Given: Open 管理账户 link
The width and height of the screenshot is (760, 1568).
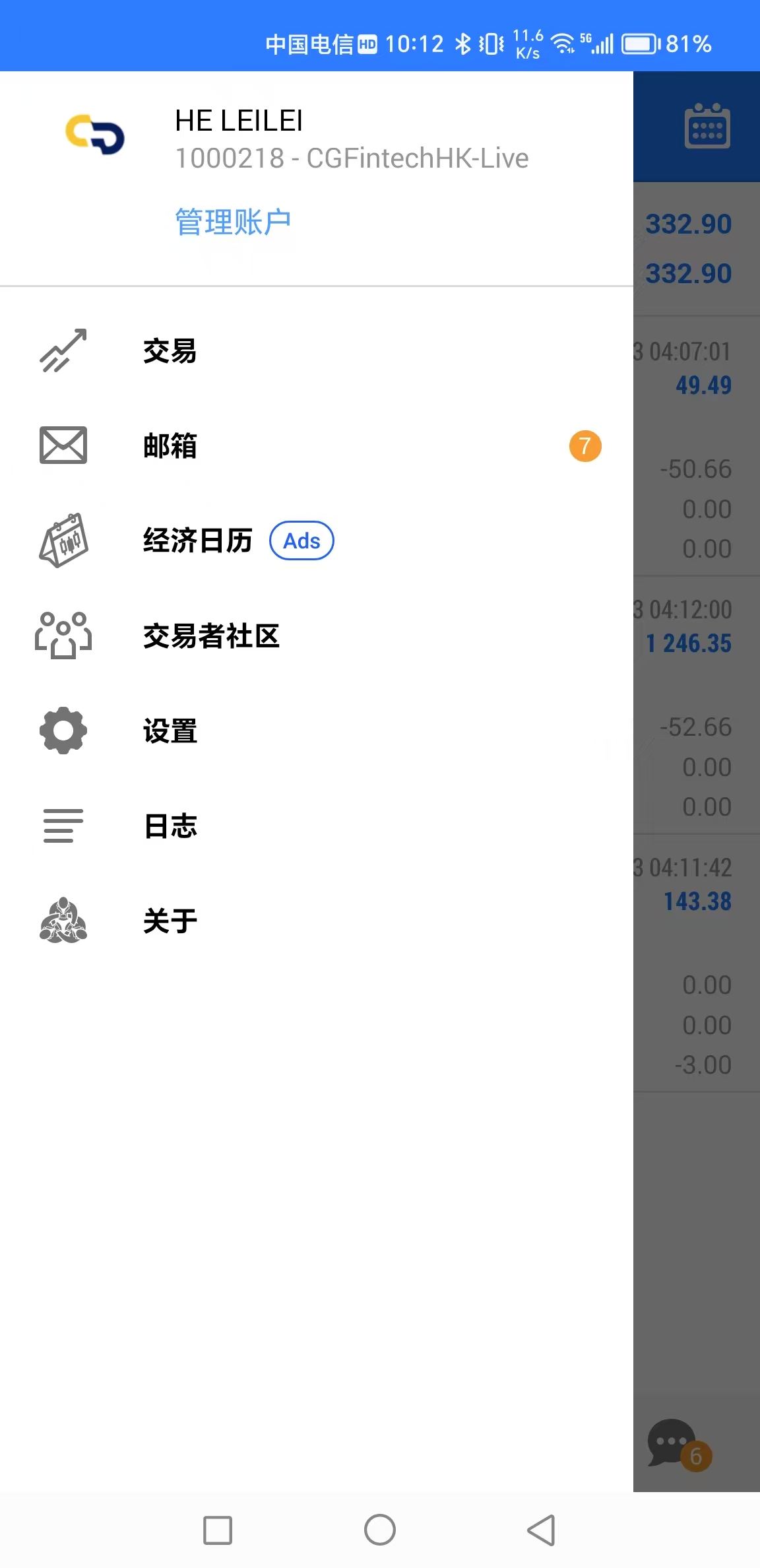Looking at the screenshot, I should pyautogui.click(x=233, y=220).
